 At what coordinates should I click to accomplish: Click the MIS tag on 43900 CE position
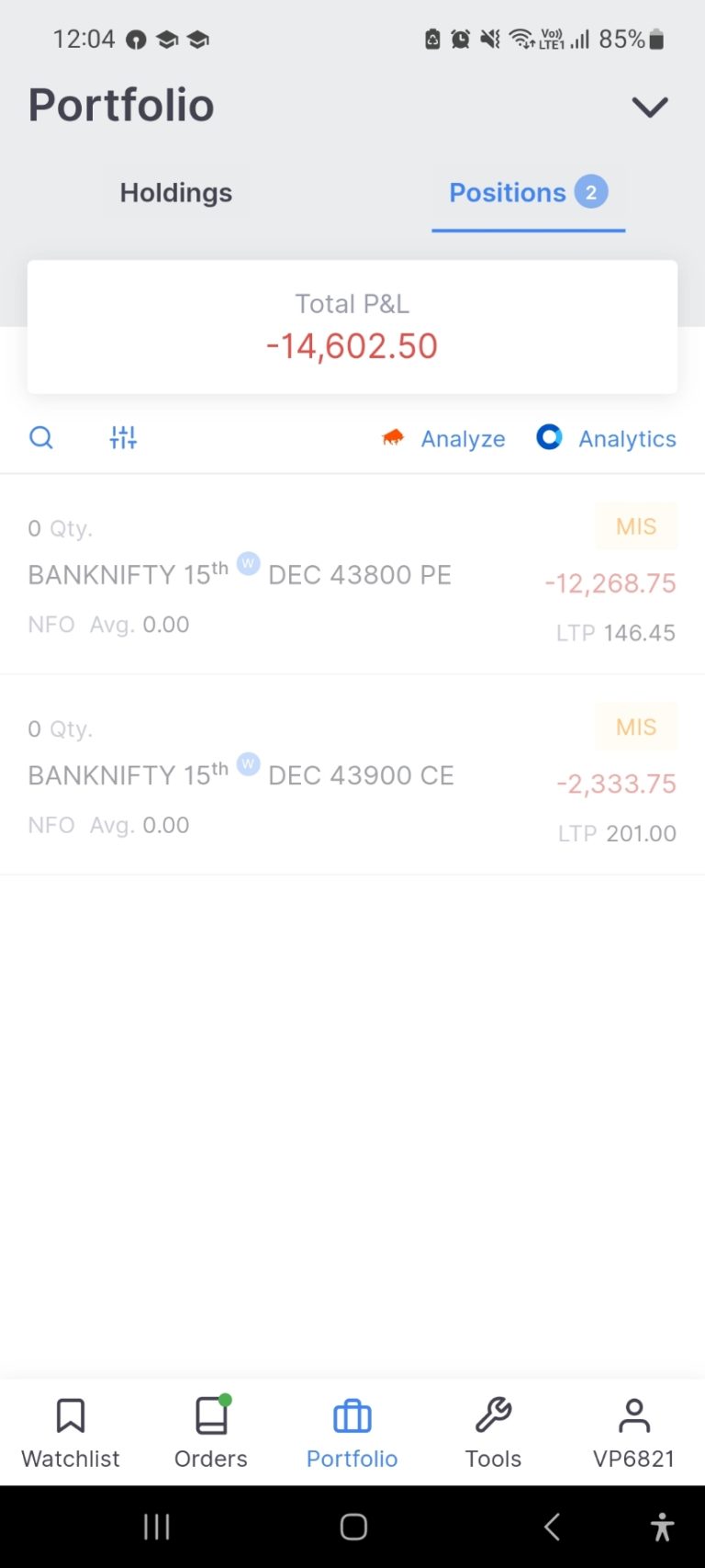point(636,726)
